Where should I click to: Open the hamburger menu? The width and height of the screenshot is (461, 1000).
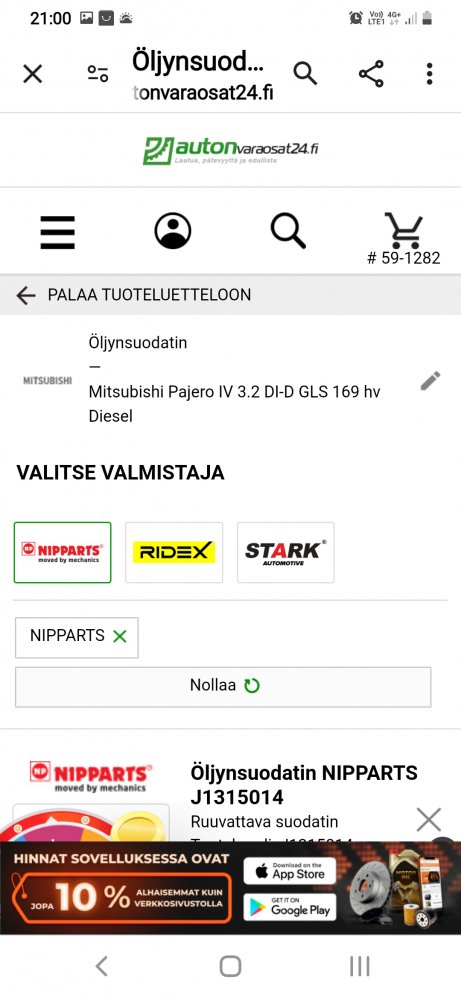click(57, 232)
